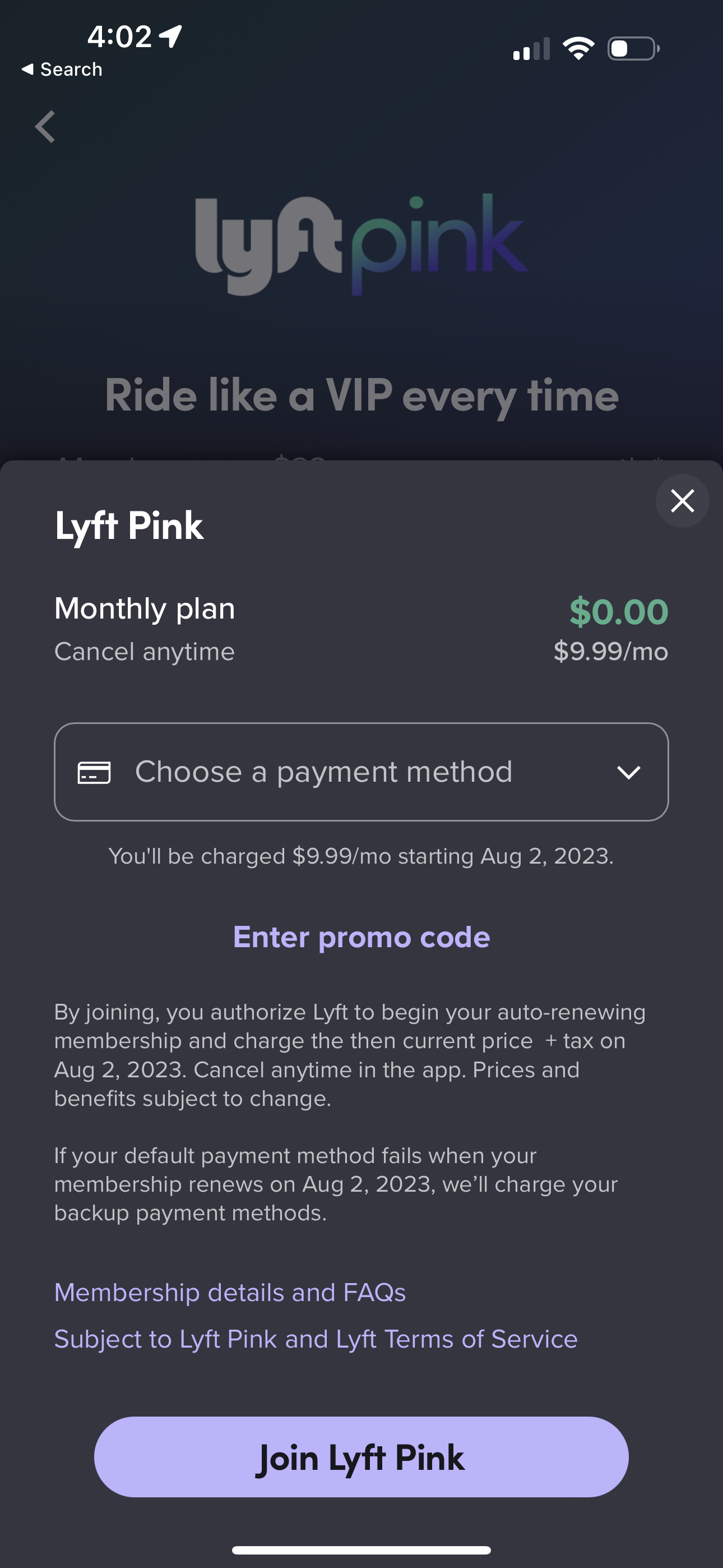
Task: Tap the $9.99/mo subscription price
Action: [610, 651]
